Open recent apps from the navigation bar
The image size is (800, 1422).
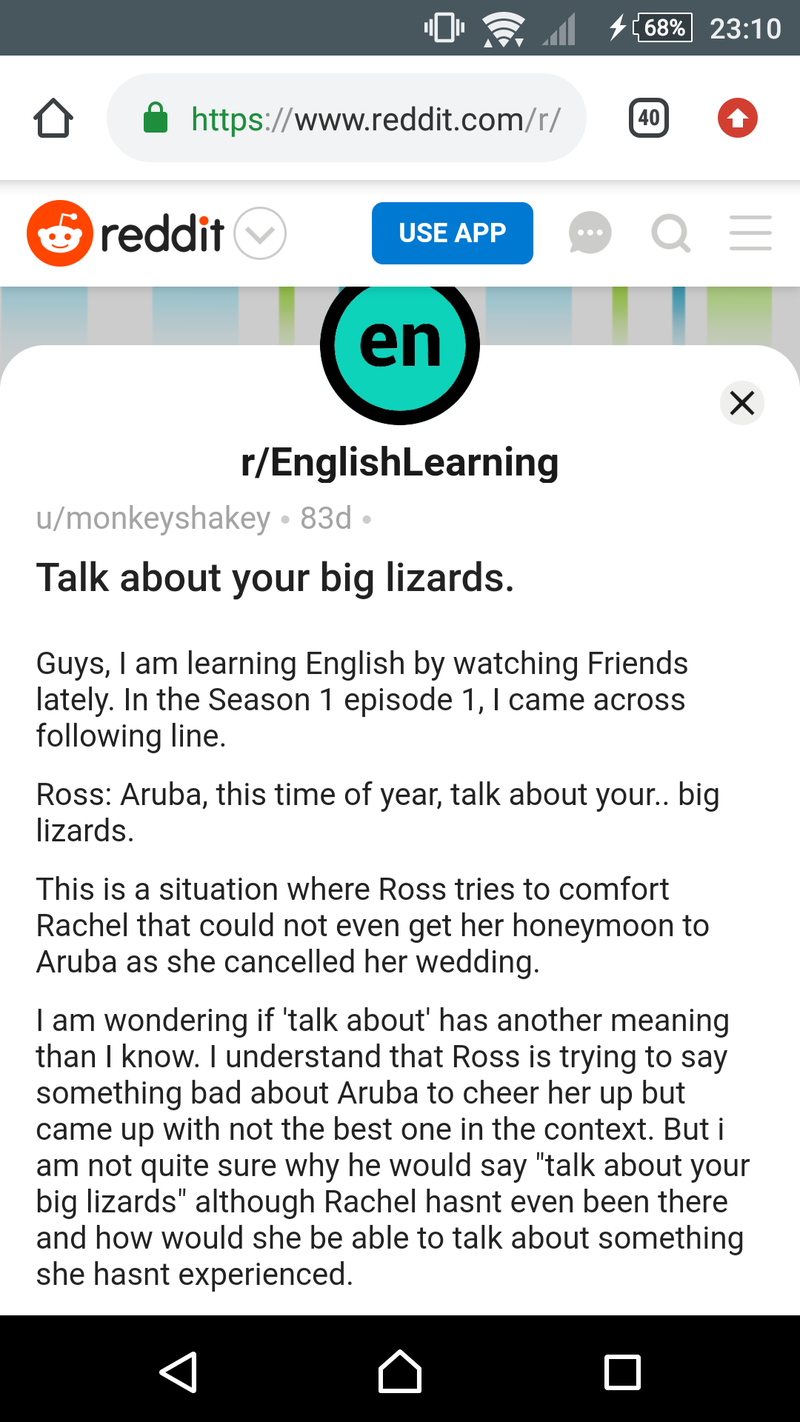click(x=622, y=1372)
